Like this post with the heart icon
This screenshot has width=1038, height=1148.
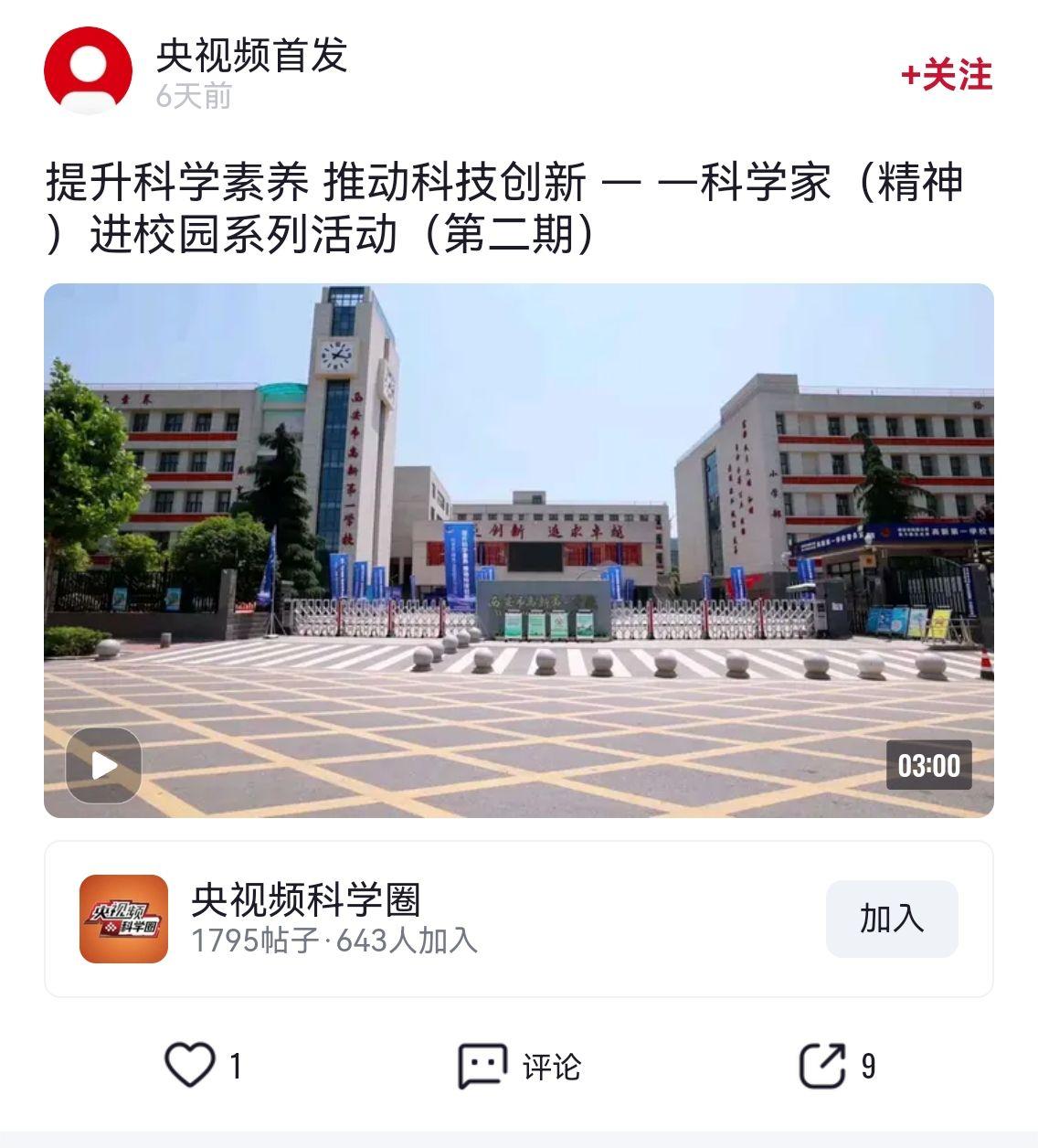[189, 1065]
